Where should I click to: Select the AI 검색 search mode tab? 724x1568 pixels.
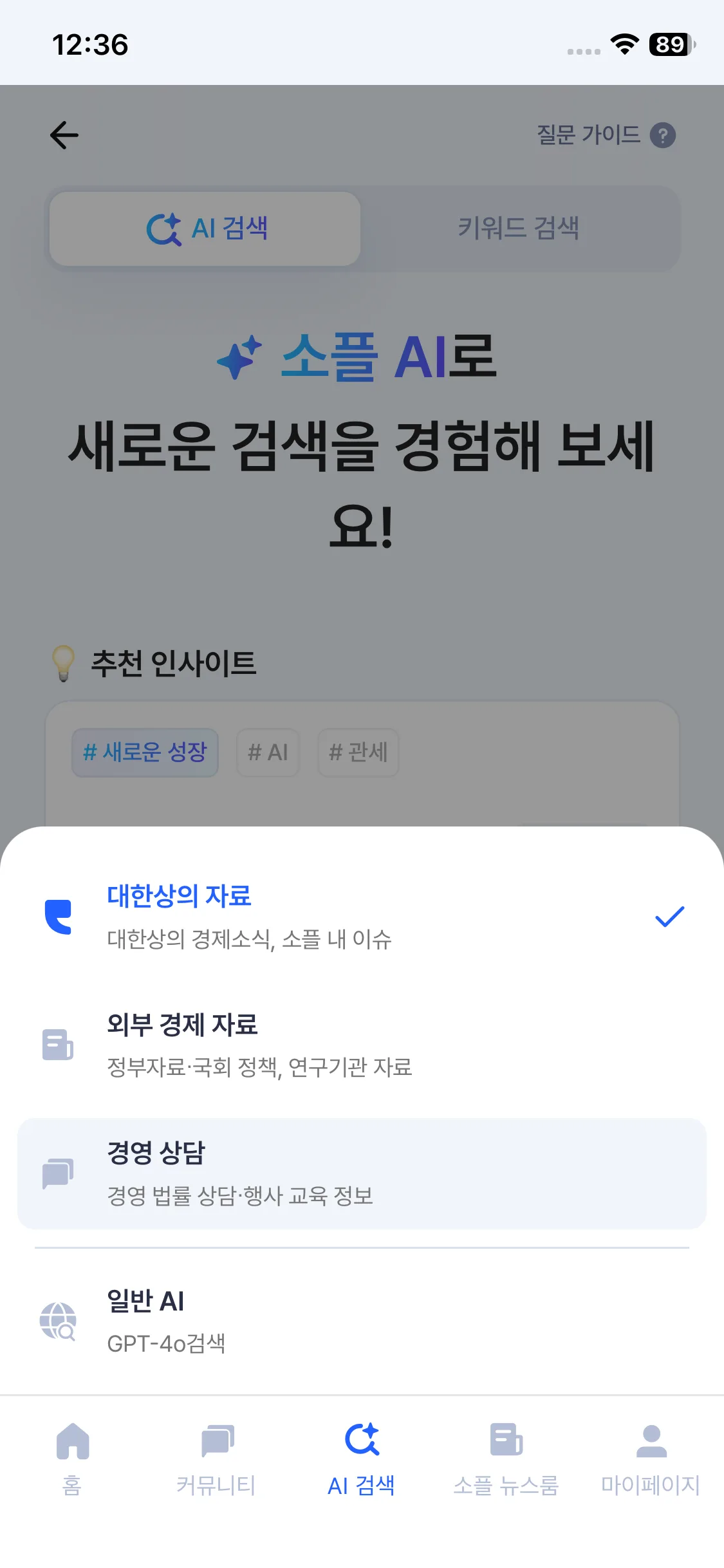(205, 229)
